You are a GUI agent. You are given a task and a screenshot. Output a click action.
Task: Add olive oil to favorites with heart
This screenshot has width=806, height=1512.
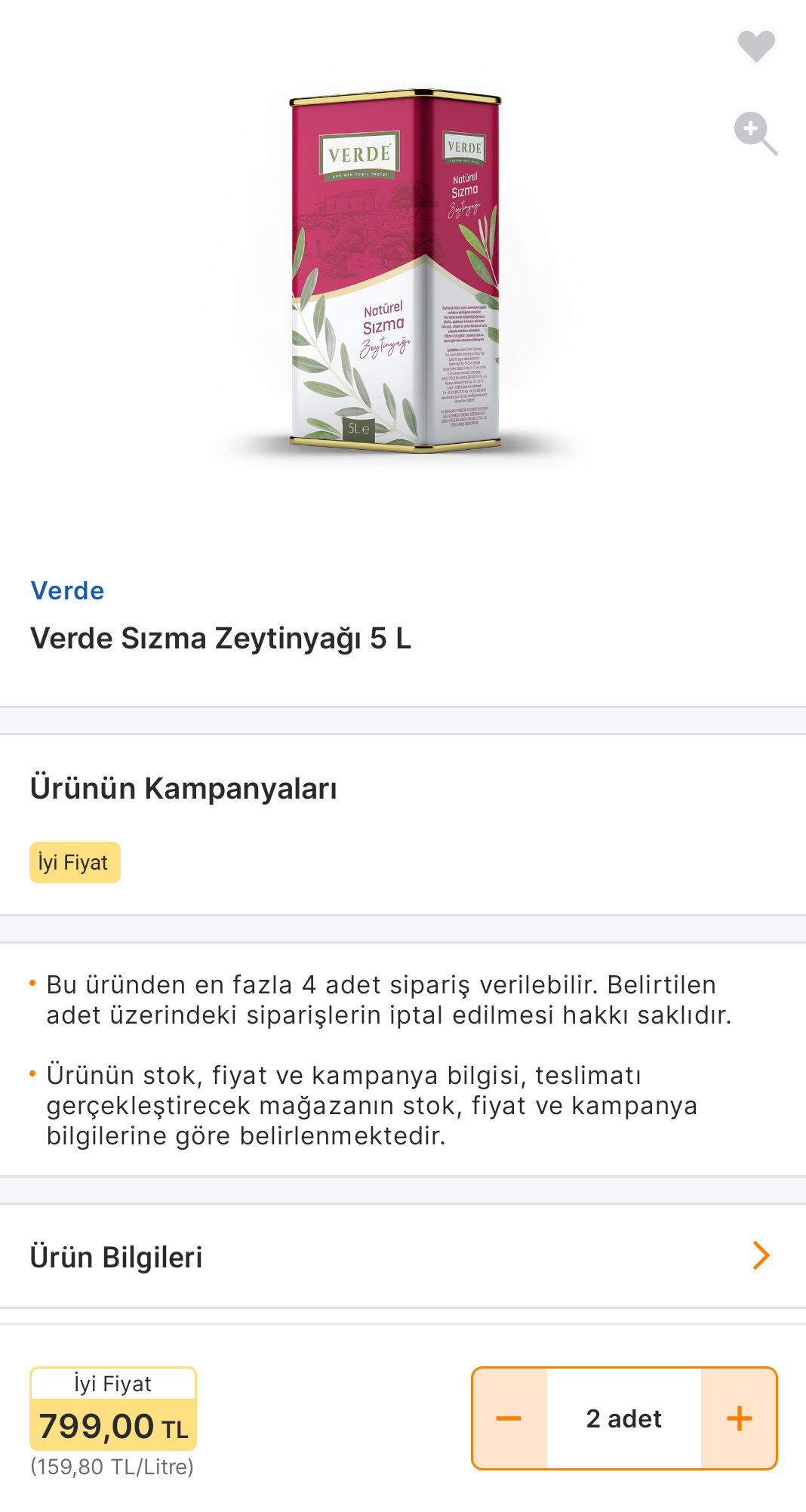pos(755,46)
